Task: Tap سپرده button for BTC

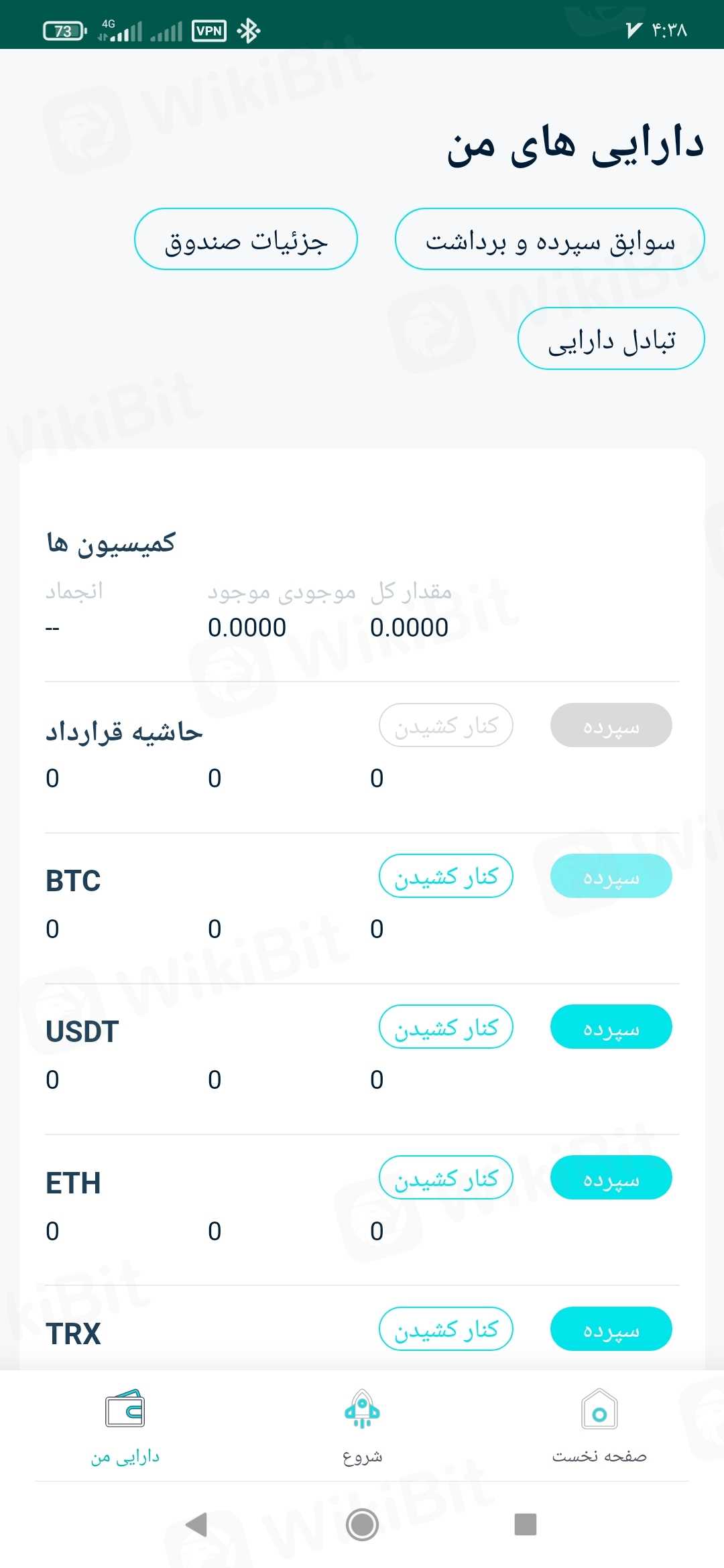Action: tap(611, 876)
